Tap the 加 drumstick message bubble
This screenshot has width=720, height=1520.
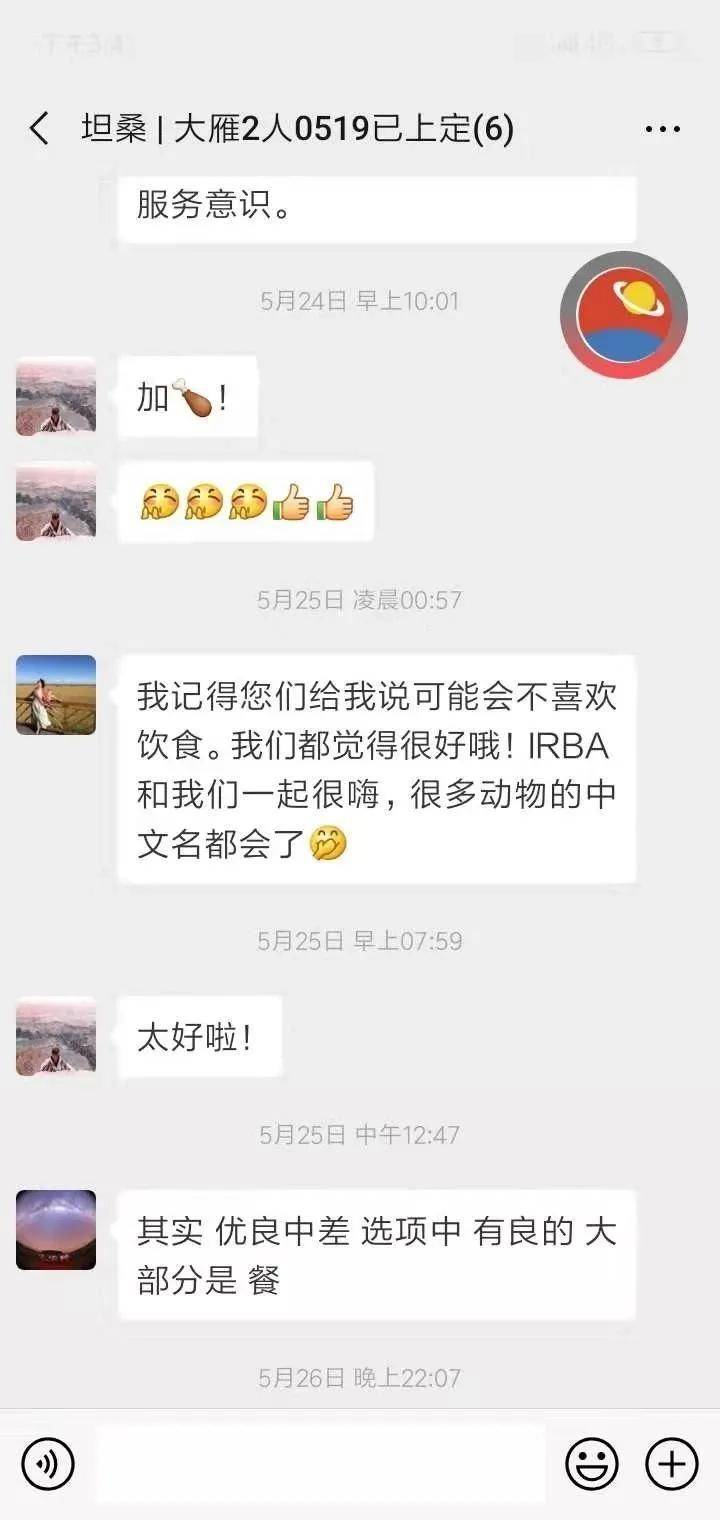point(188,397)
